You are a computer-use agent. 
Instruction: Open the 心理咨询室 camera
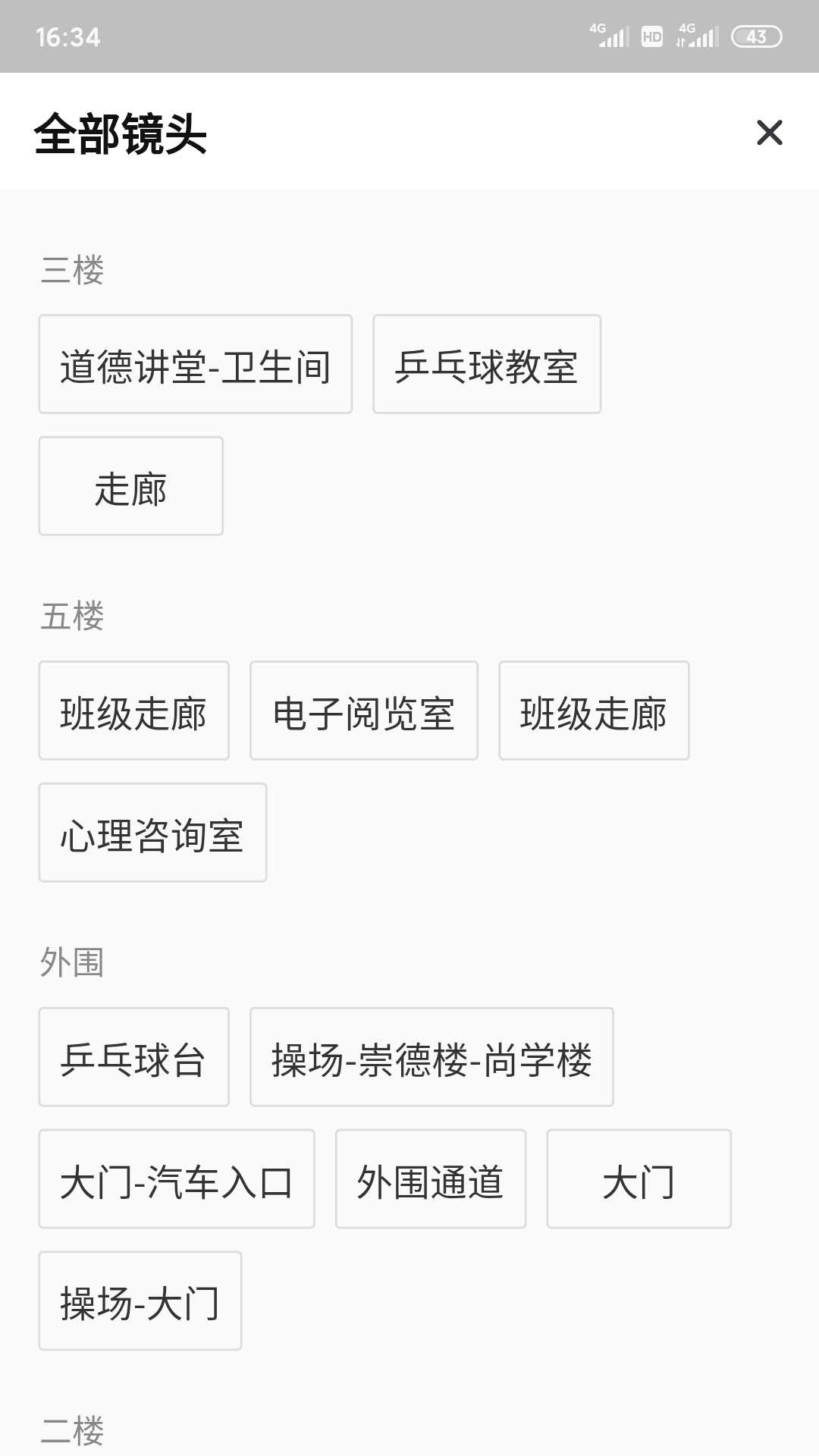pos(152,833)
